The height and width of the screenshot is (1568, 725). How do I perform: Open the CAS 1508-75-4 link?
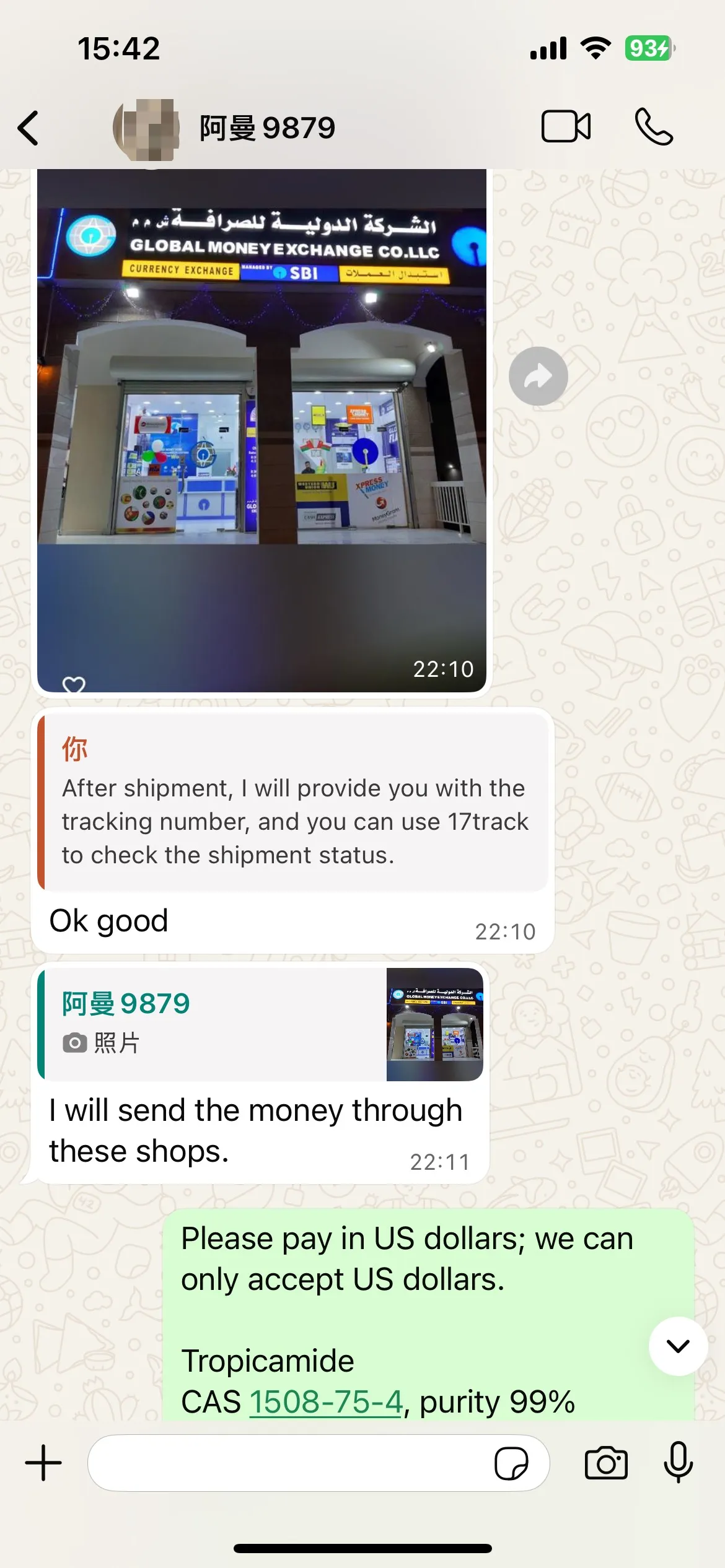(326, 1401)
